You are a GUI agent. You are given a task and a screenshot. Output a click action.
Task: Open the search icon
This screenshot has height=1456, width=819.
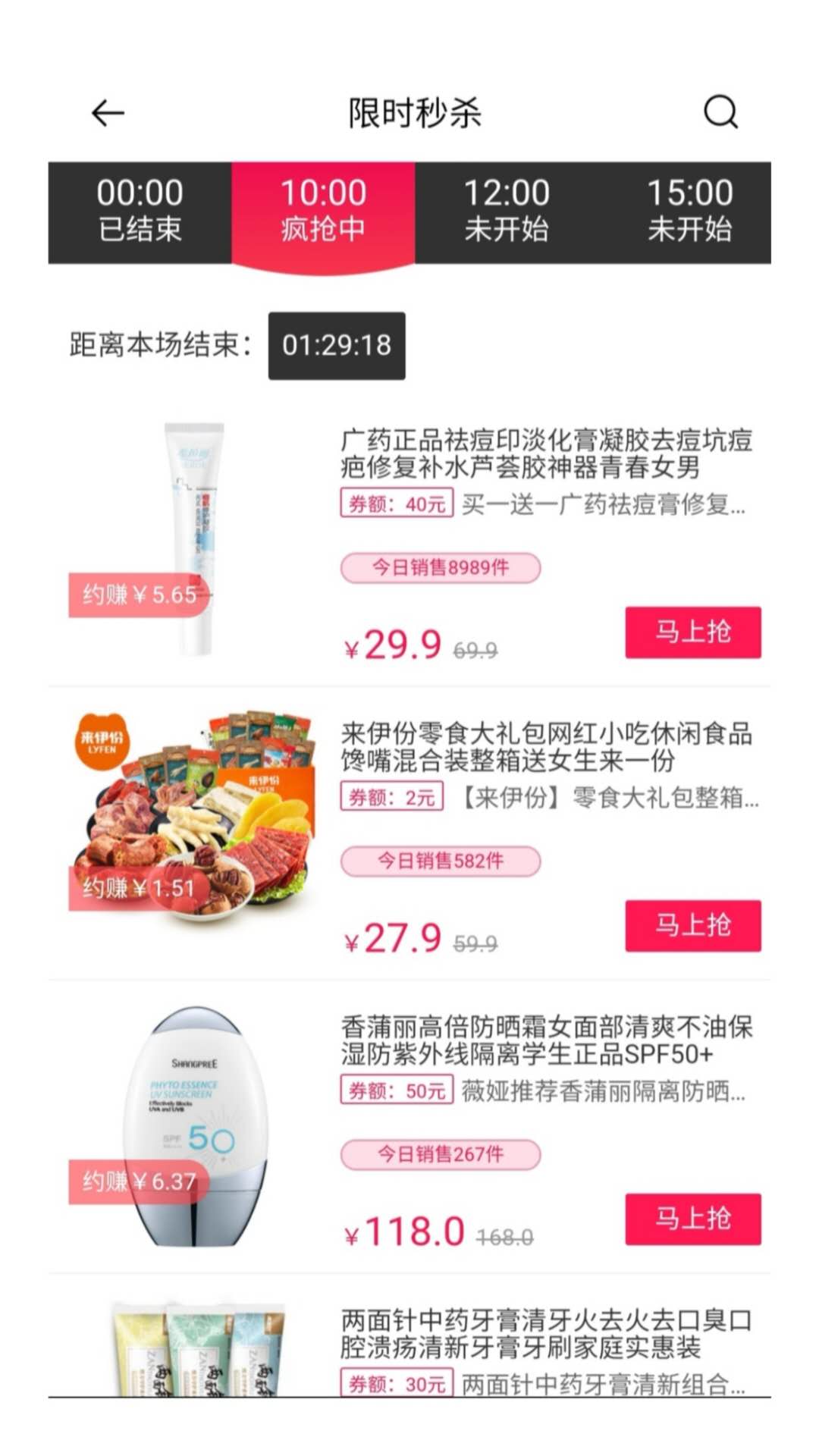(720, 113)
